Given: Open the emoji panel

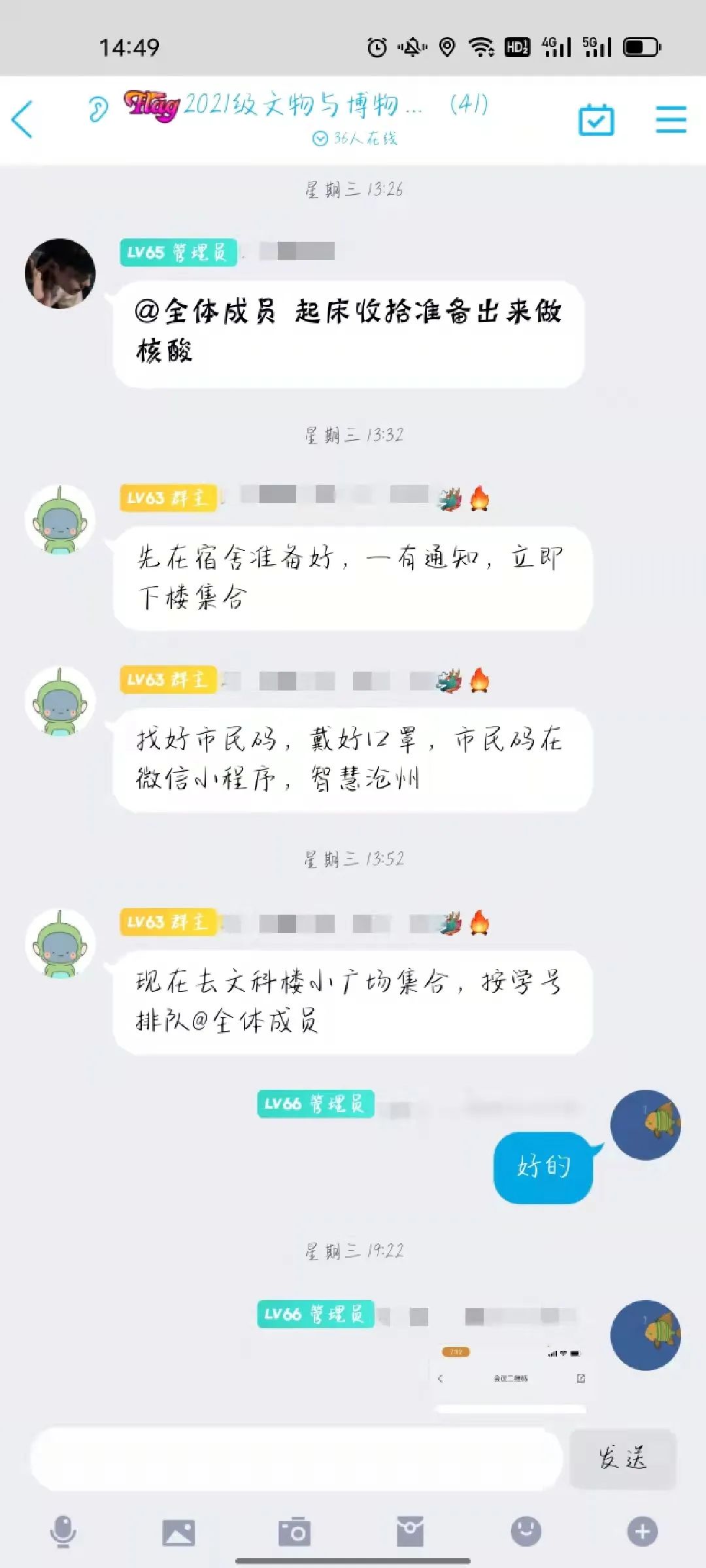Looking at the screenshot, I should tap(526, 1531).
